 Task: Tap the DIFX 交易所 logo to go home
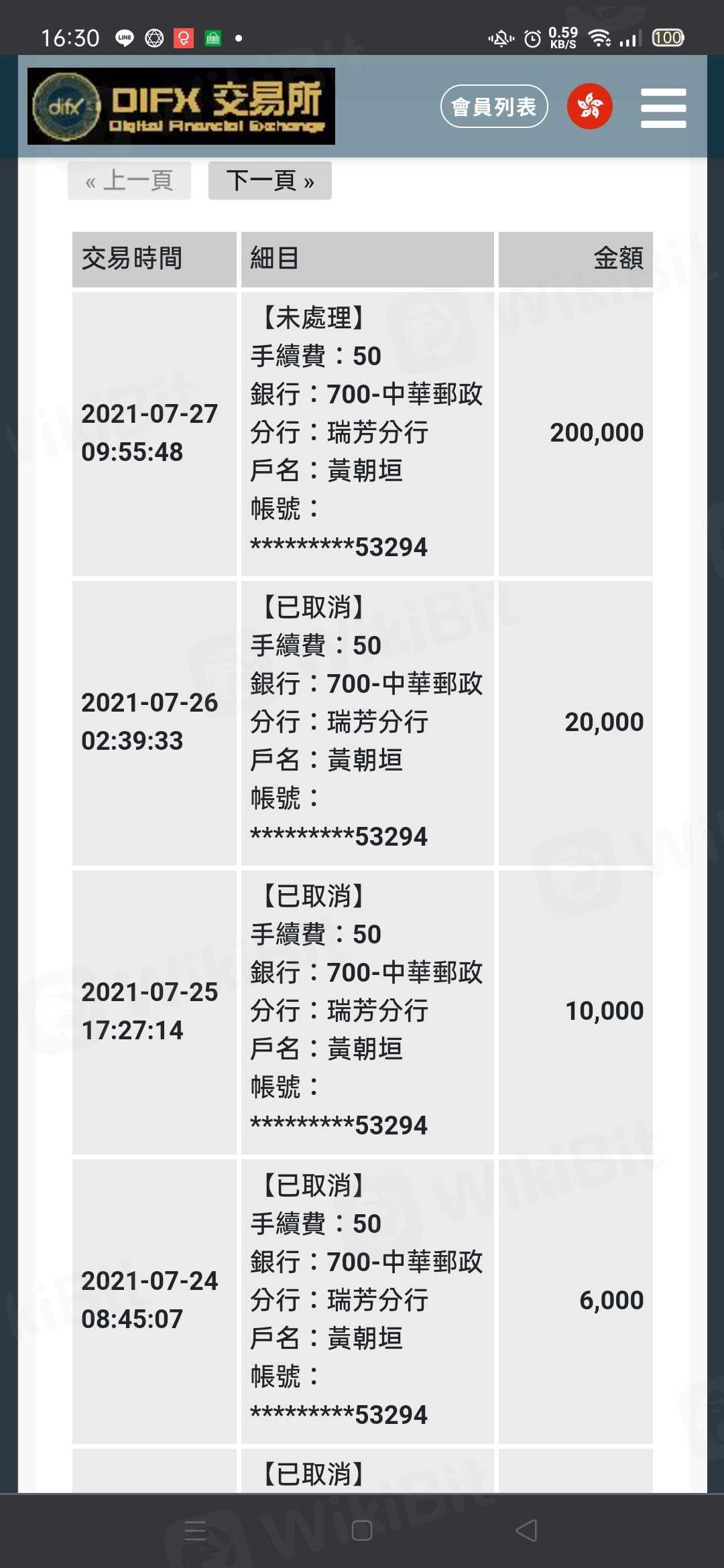(181, 107)
